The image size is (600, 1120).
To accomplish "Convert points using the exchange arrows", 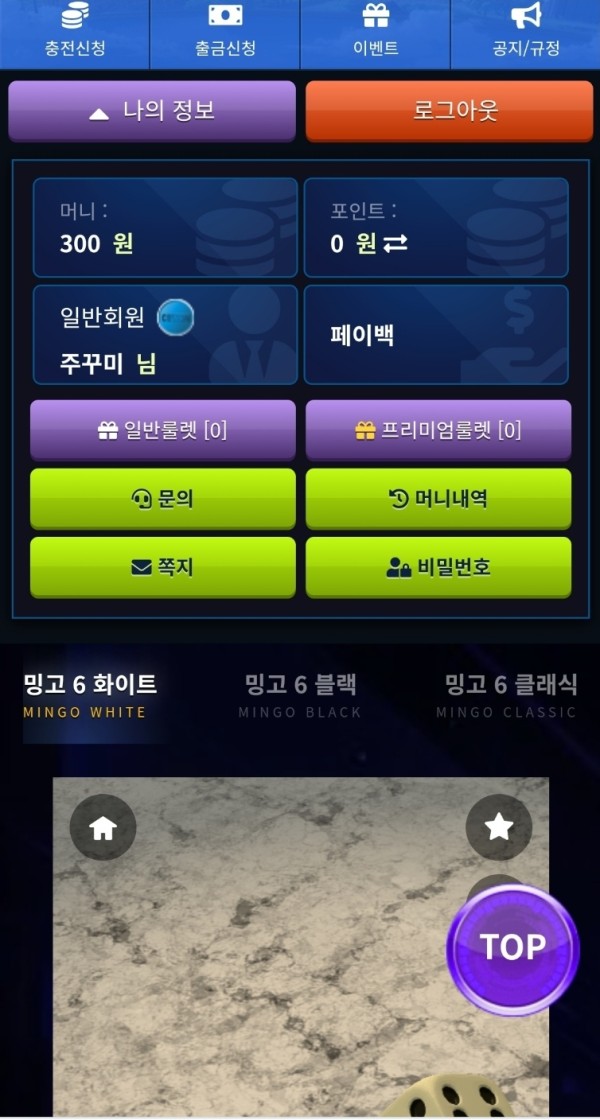I will click(x=395, y=243).
